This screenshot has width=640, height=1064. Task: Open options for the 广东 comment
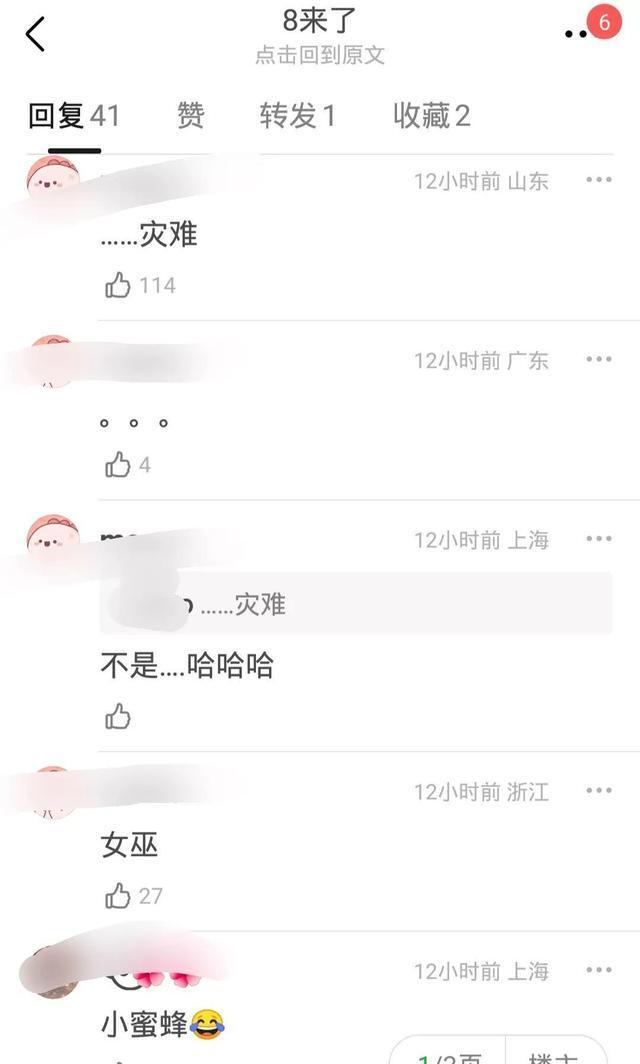tap(599, 359)
